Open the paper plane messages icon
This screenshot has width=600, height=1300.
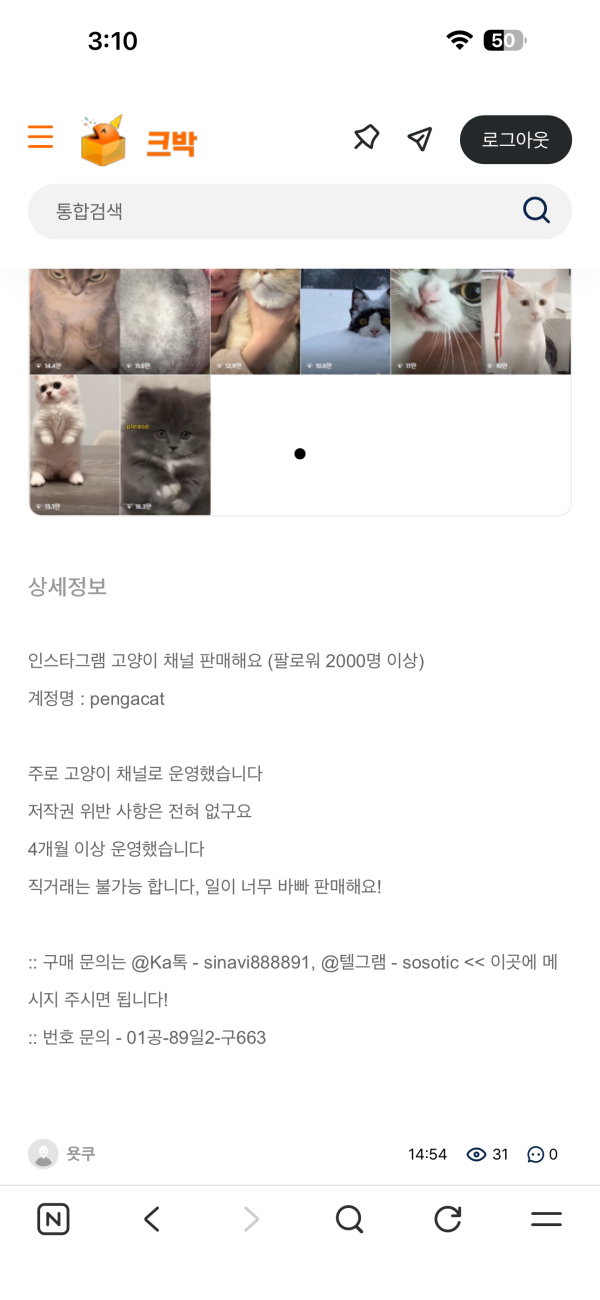pos(420,139)
